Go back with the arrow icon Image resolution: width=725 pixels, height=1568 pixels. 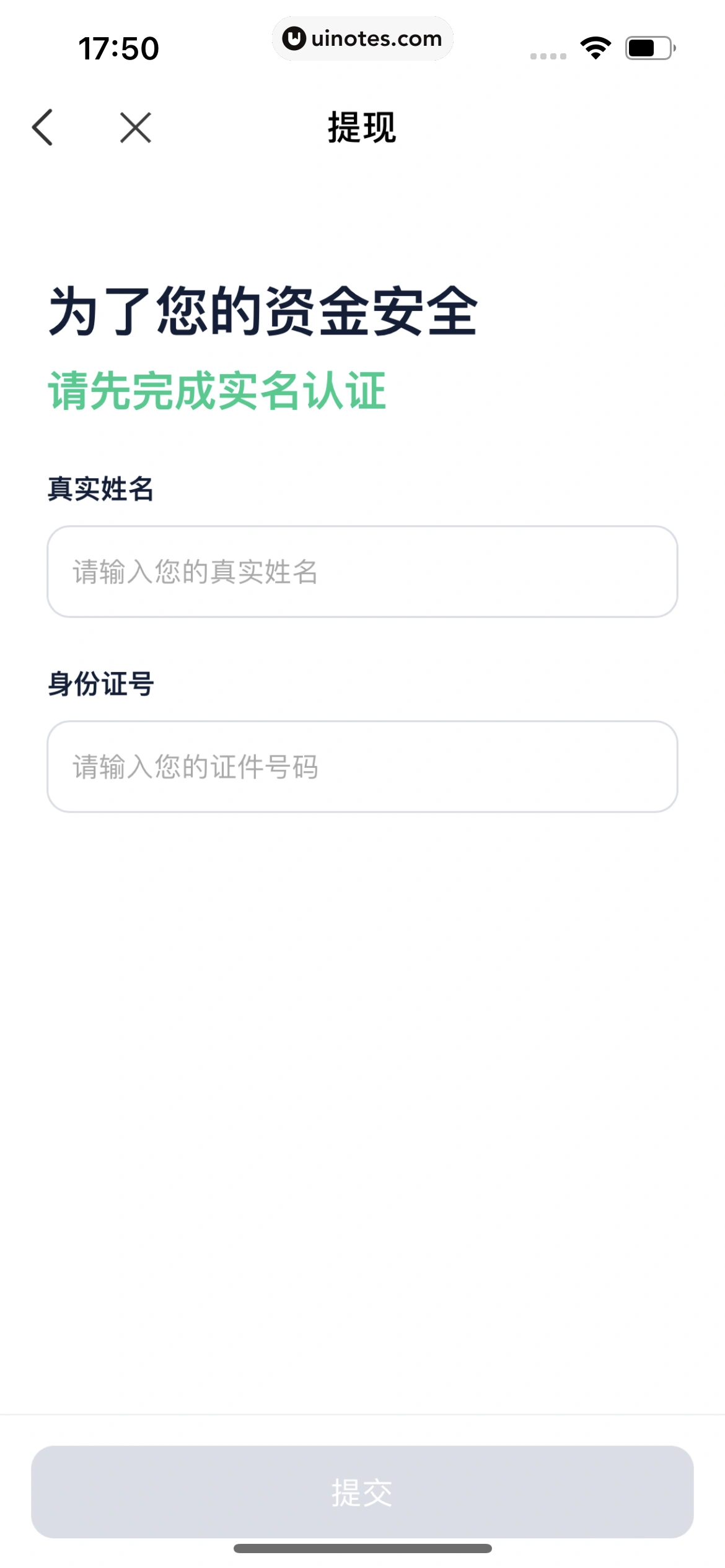[x=43, y=128]
